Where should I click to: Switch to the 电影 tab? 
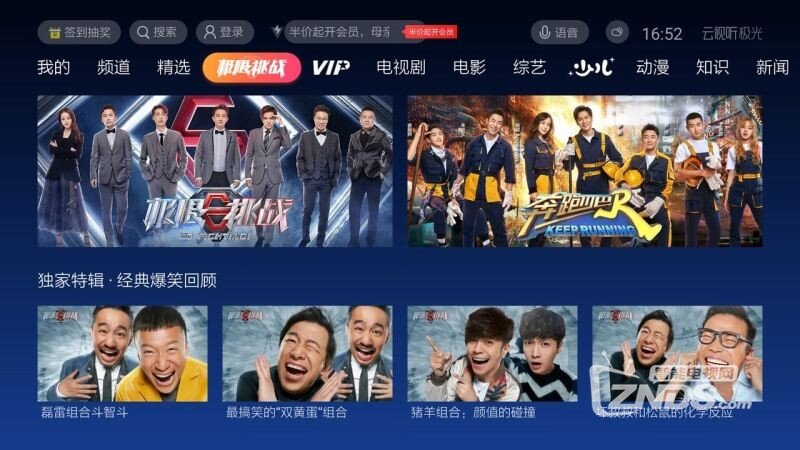469,68
